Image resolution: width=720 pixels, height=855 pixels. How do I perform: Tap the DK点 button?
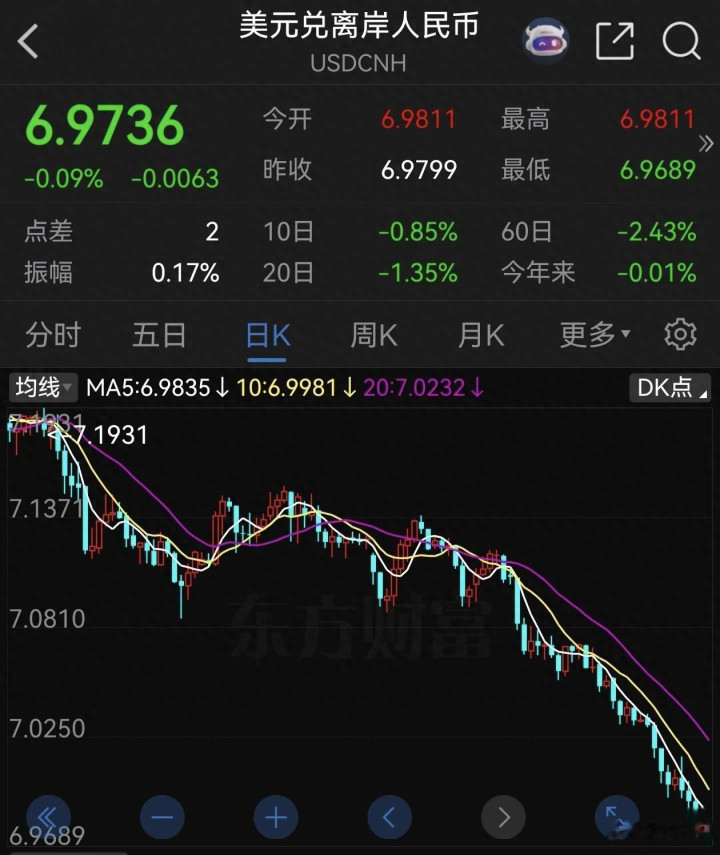(x=670, y=388)
